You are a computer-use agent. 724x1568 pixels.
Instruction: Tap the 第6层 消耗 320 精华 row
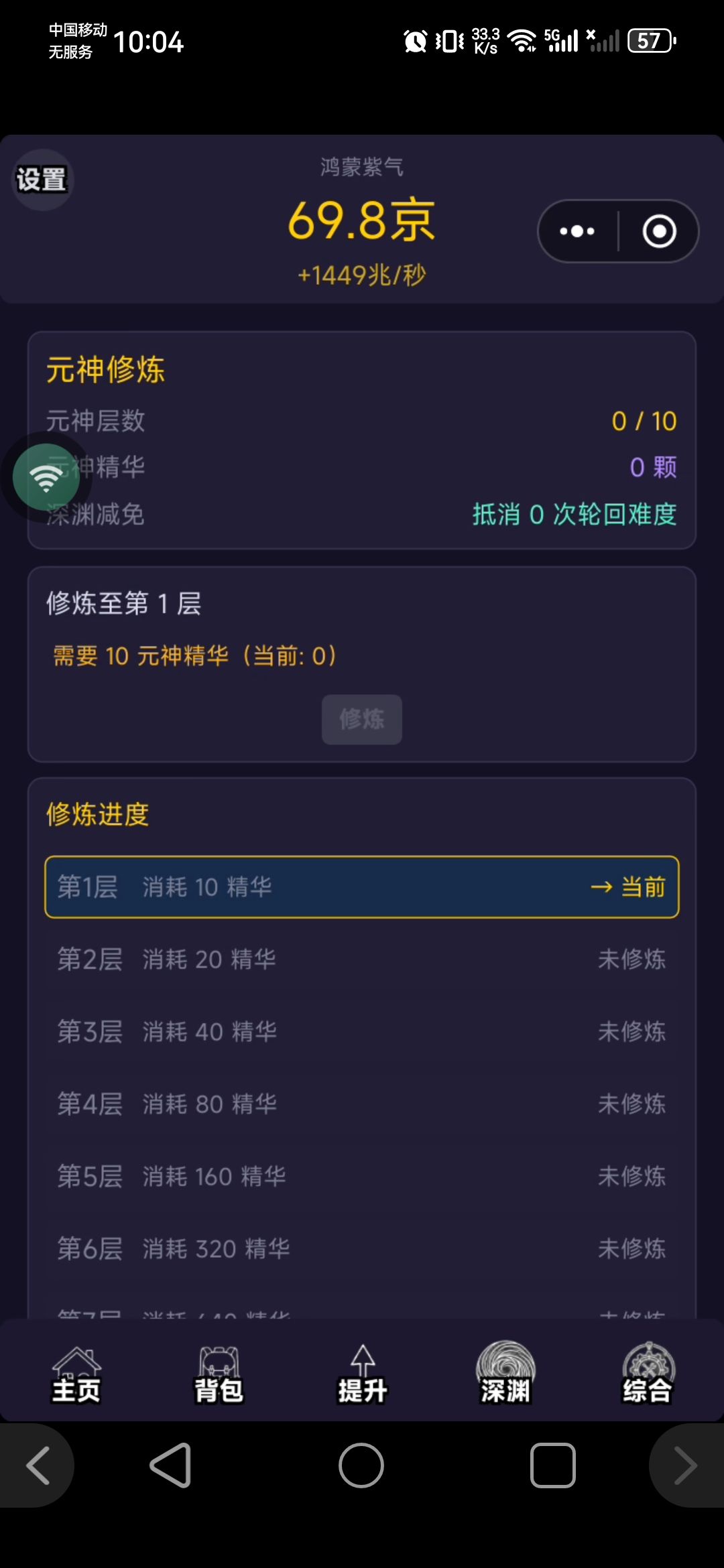point(362,1248)
